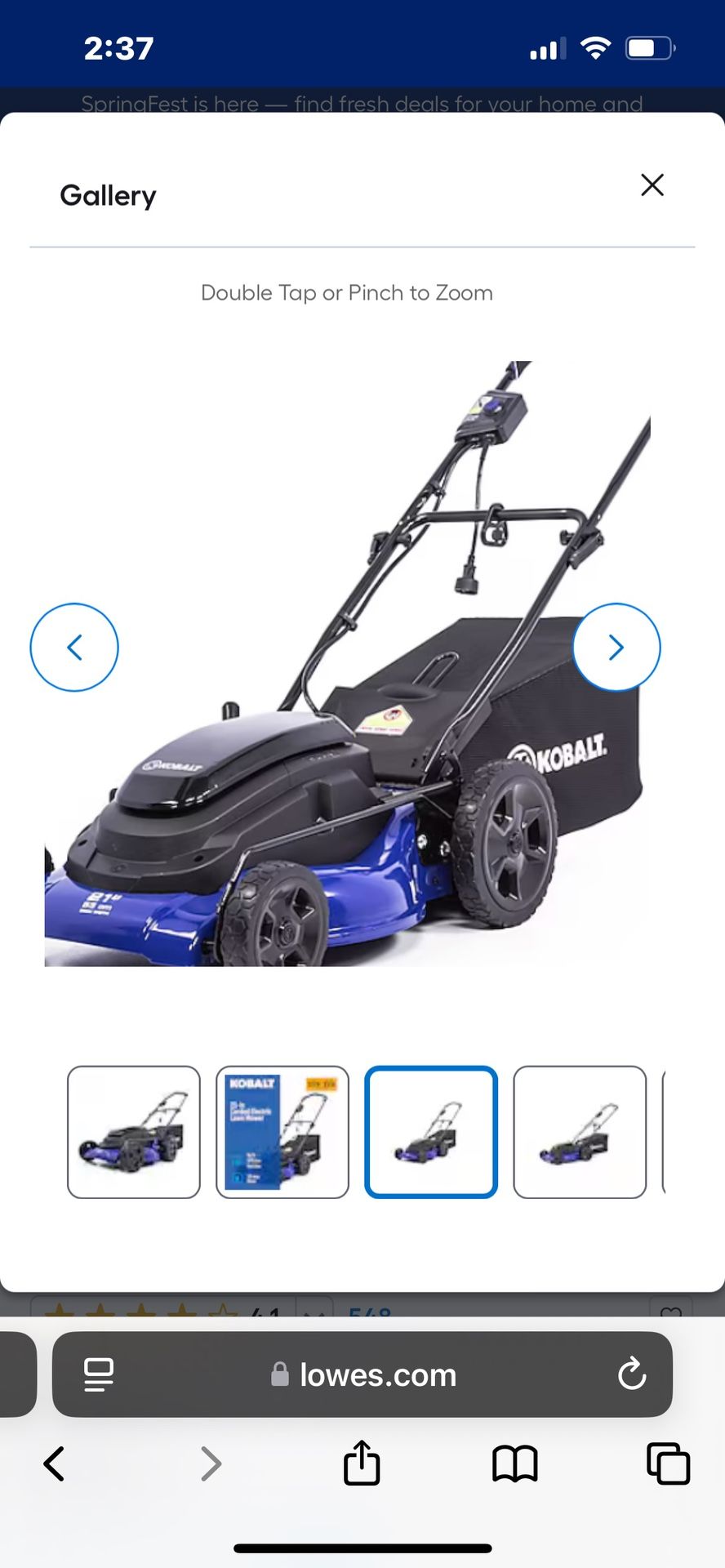Select the first mower thumbnail
The image size is (725, 1568).
point(134,1132)
